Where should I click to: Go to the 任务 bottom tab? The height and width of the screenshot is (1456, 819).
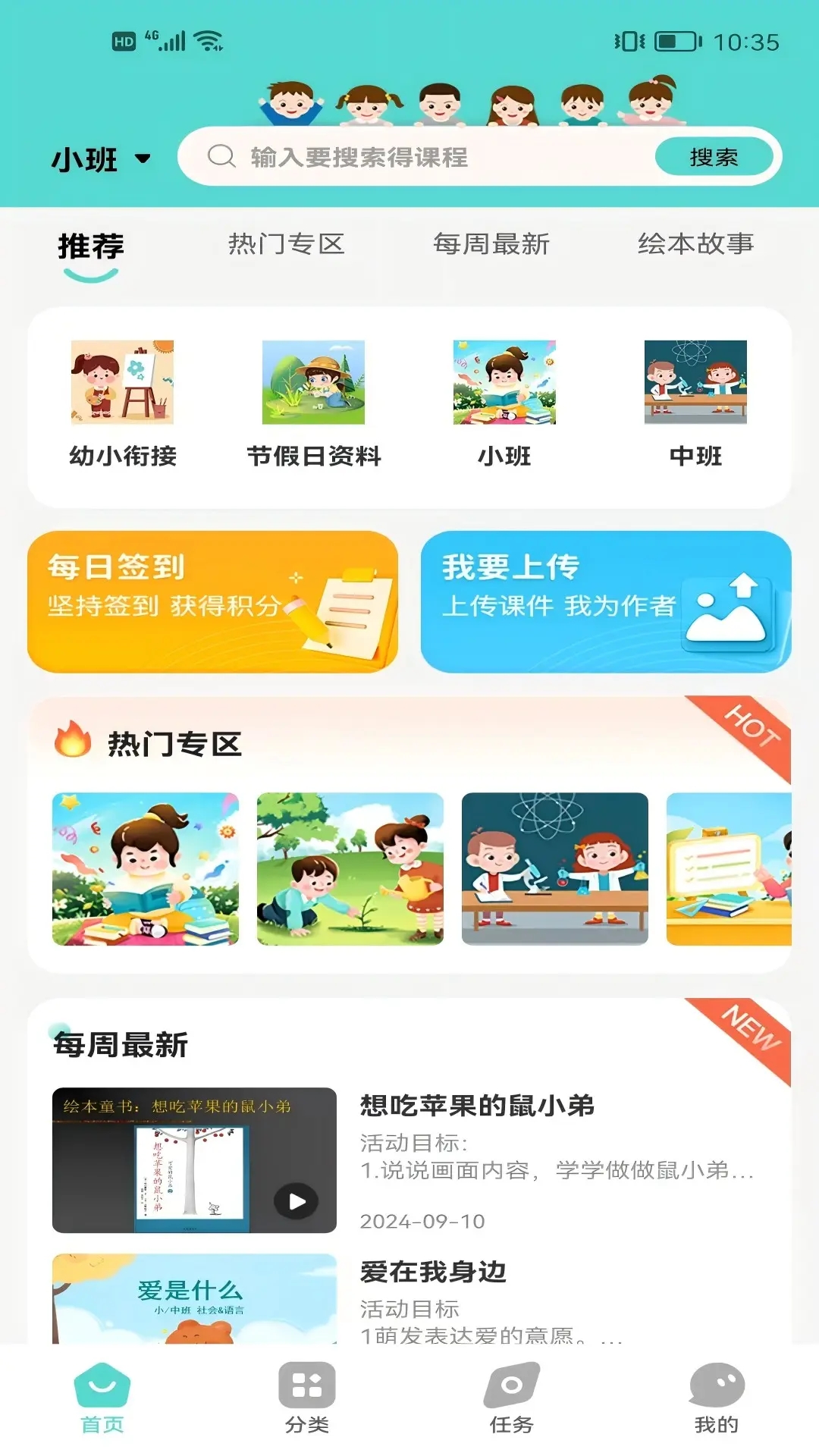512,1398
